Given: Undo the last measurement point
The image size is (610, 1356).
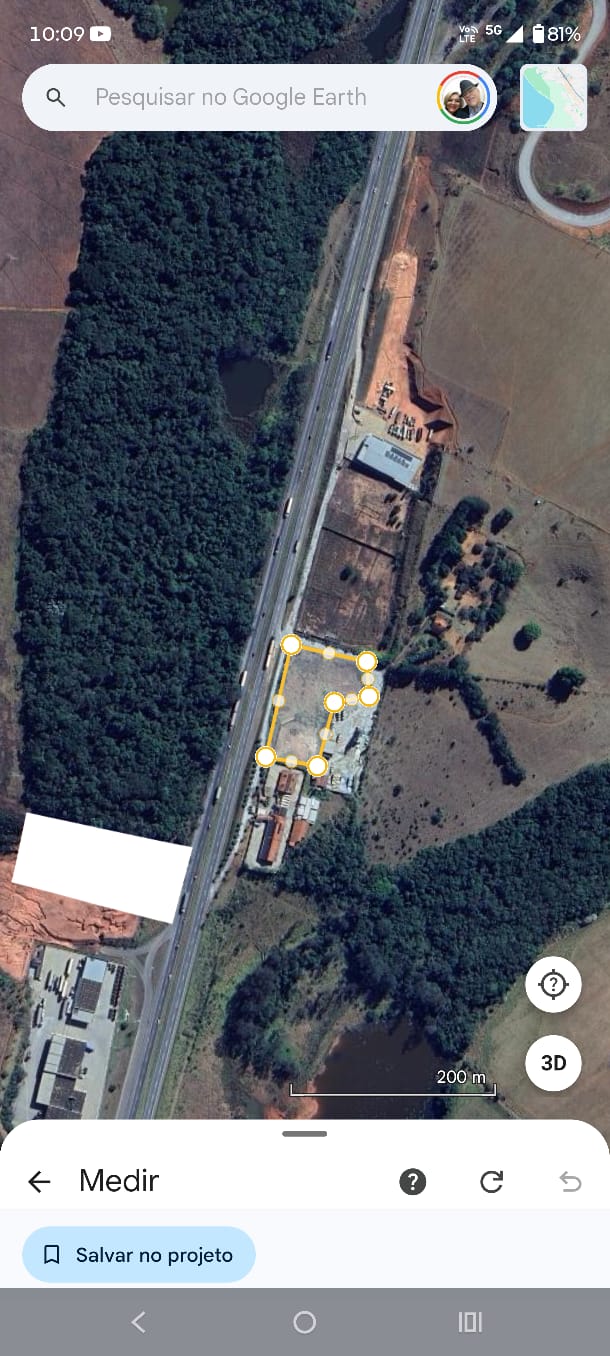Looking at the screenshot, I should (x=570, y=1182).
